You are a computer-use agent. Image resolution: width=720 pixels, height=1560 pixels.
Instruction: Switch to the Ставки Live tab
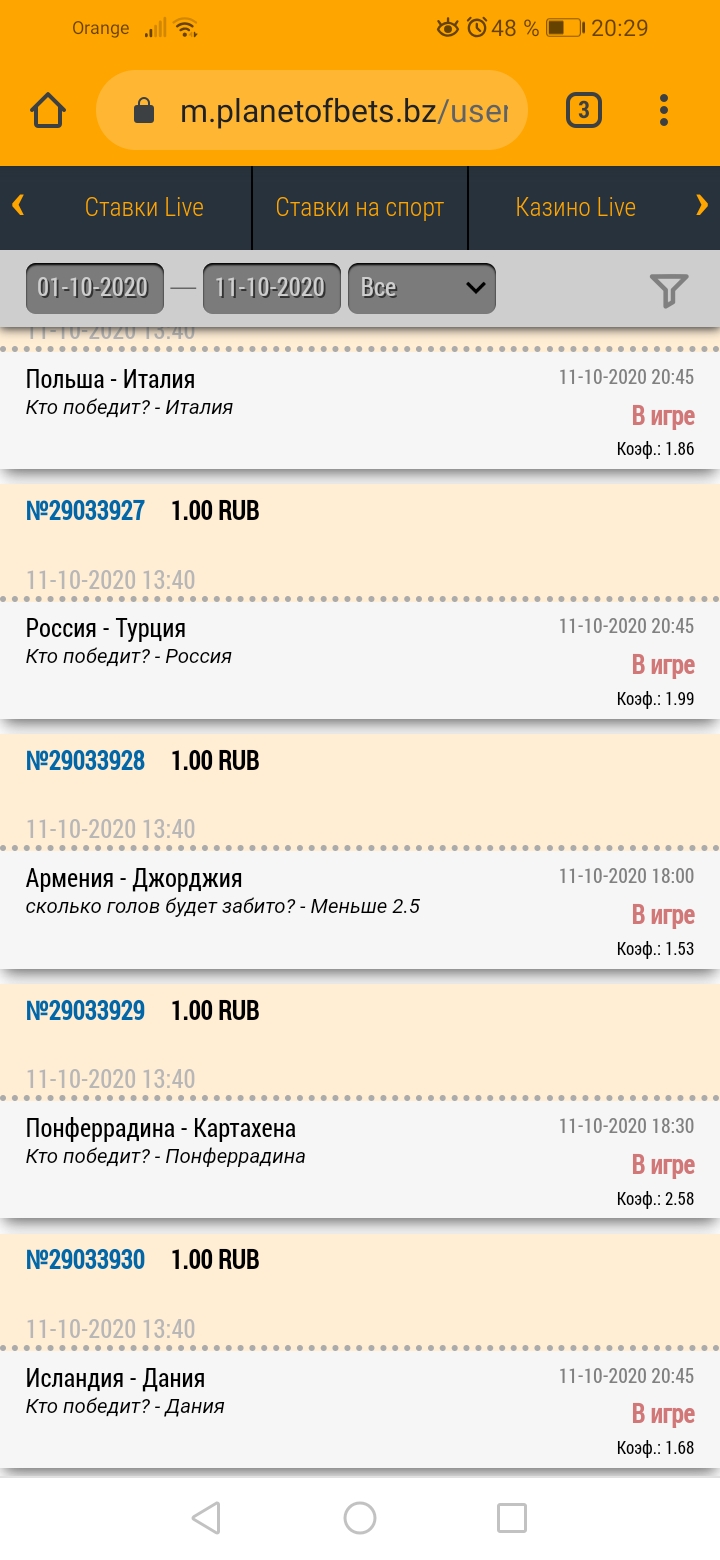(x=144, y=207)
